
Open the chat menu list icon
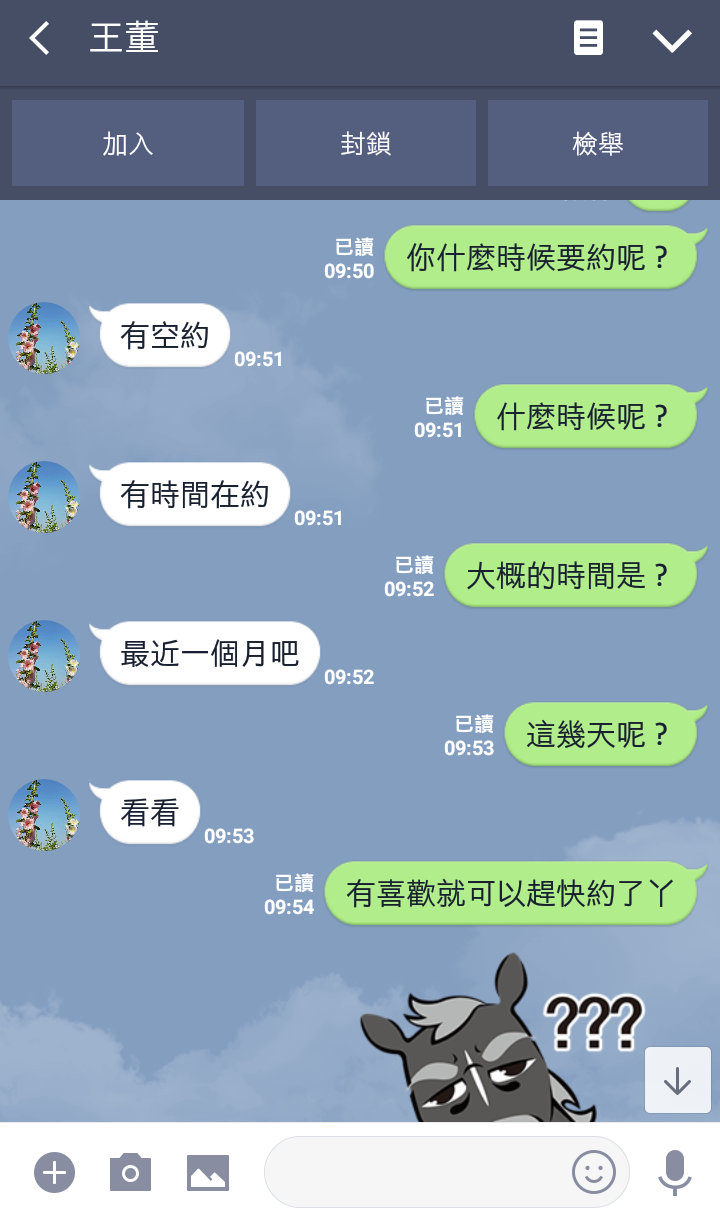tap(588, 39)
